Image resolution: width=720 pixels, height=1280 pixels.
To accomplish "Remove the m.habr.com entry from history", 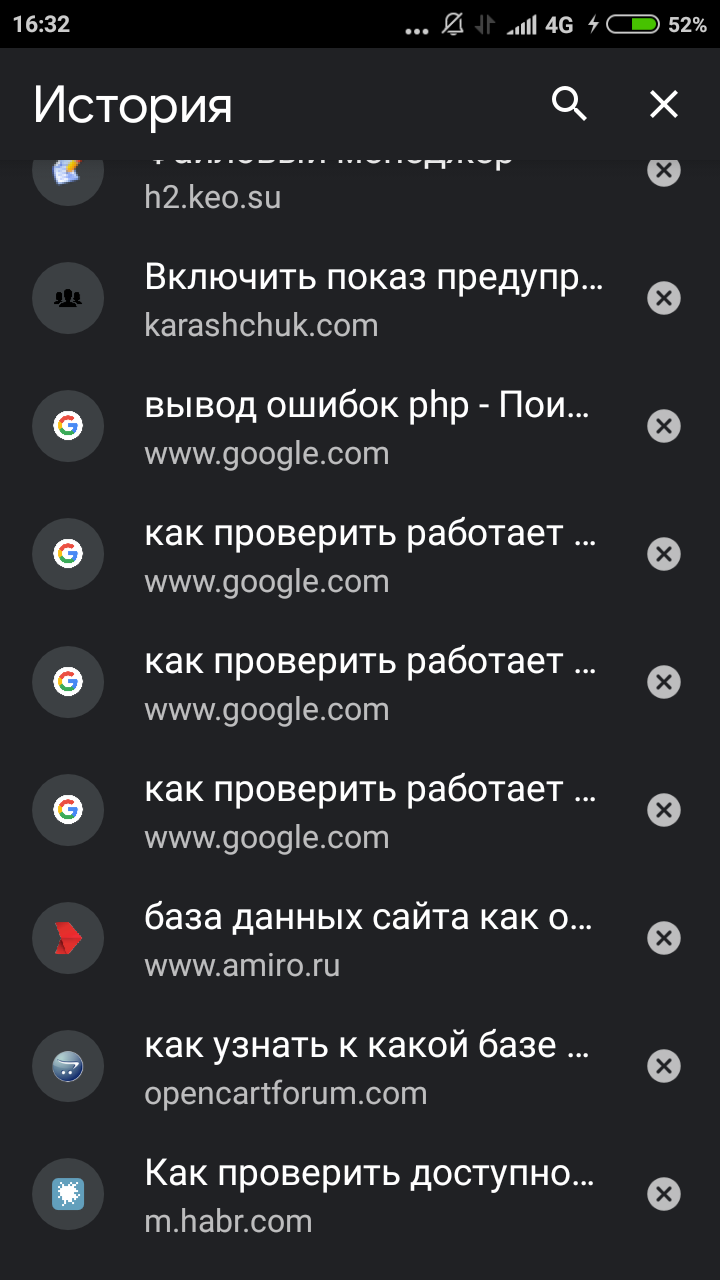I will pos(663,1194).
